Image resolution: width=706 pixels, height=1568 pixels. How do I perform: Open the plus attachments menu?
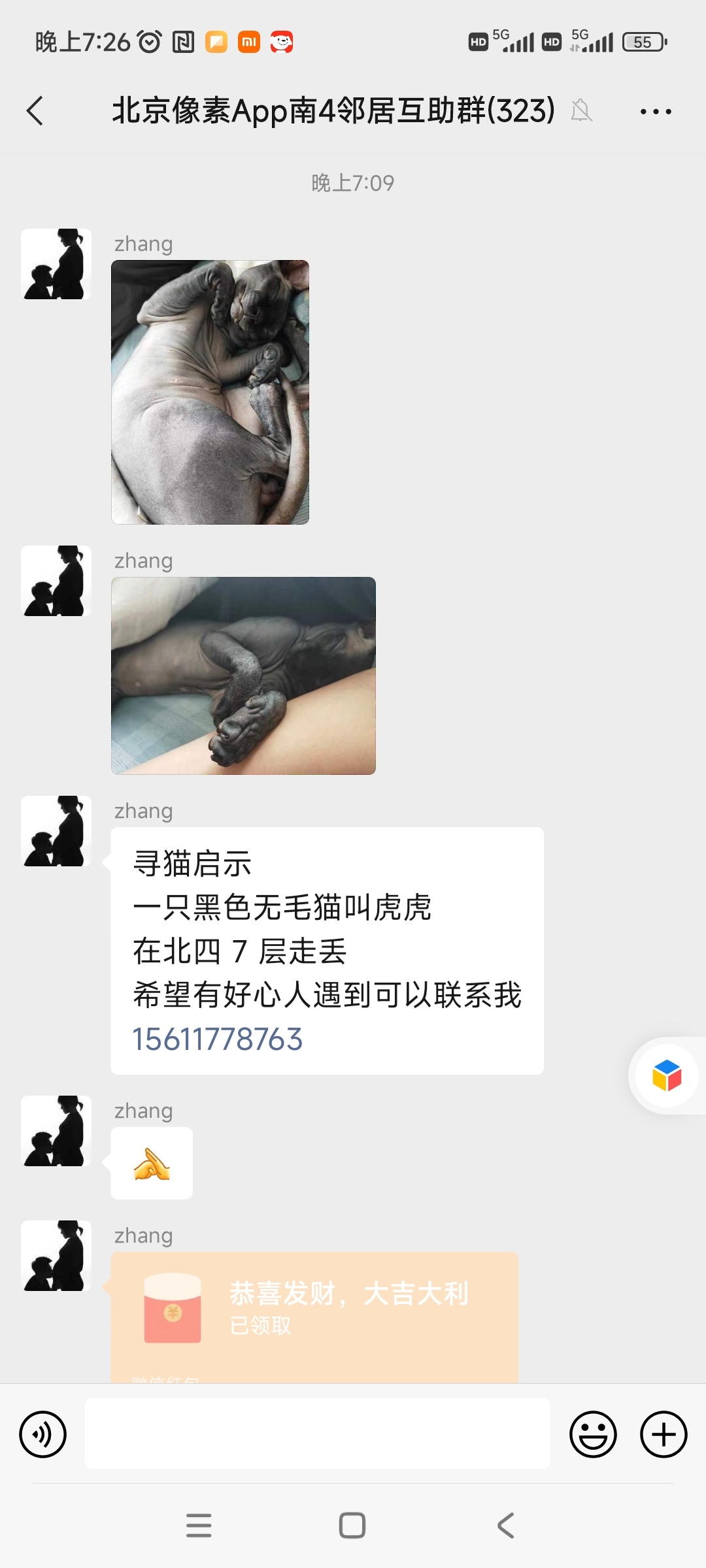[664, 1435]
